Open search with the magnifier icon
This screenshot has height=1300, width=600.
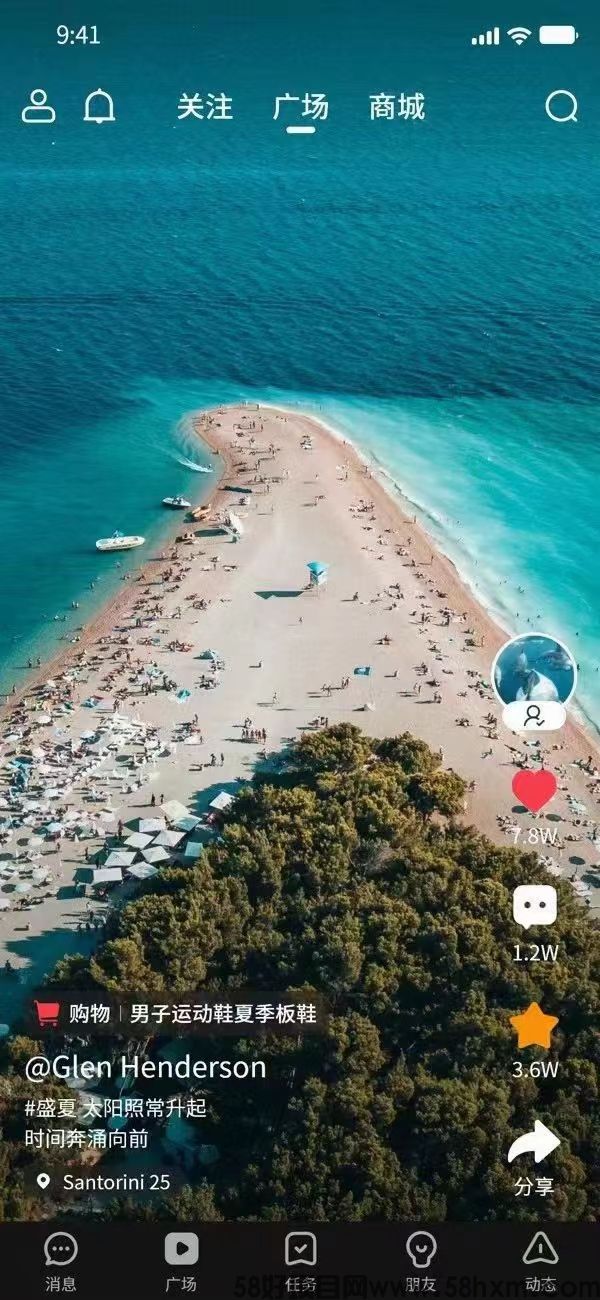(561, 106)
